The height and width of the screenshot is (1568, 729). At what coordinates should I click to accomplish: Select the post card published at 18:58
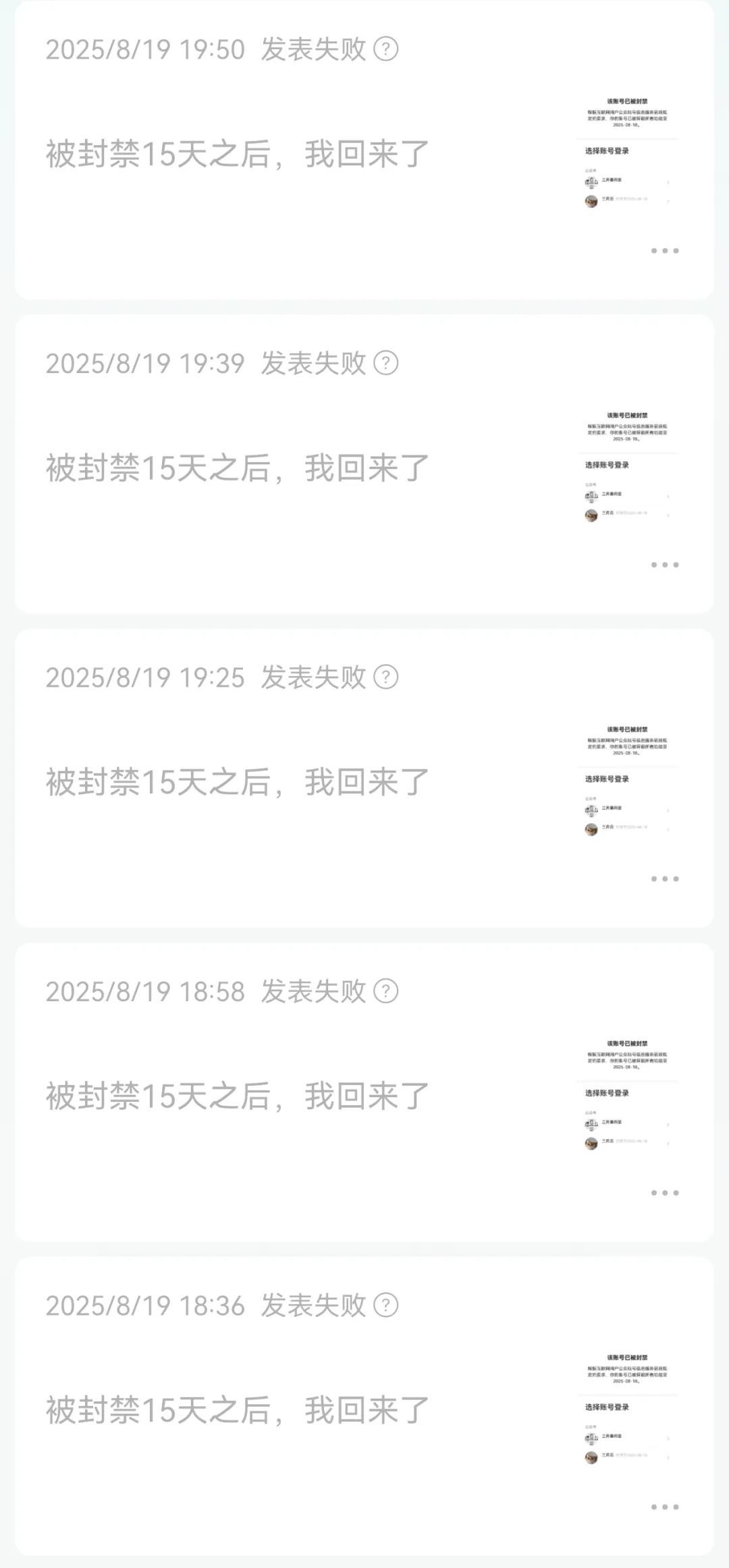coord(236,1096)
